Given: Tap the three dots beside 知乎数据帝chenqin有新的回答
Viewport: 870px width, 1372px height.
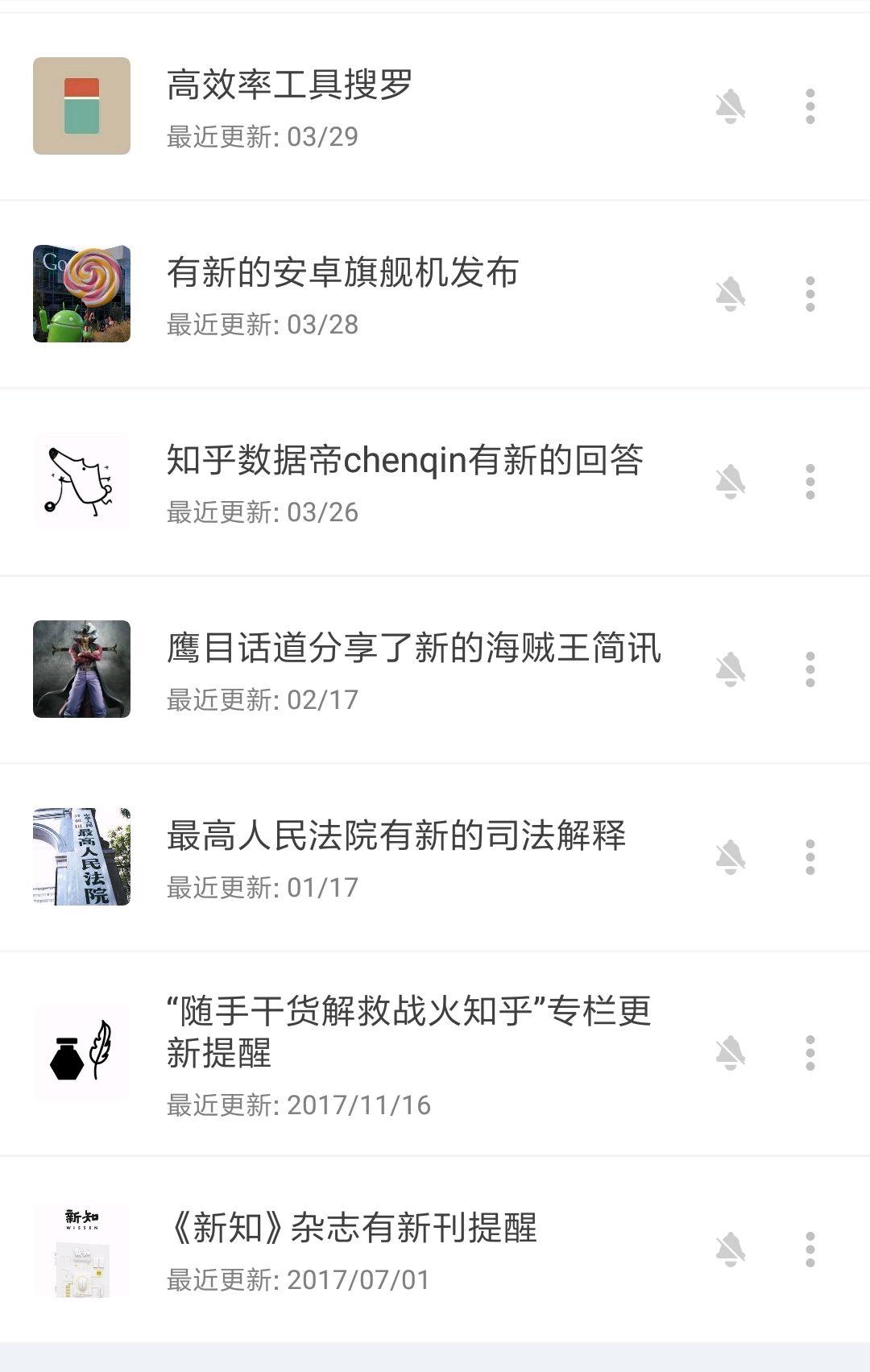Looking at the screenshot, I should coord(810,482).
